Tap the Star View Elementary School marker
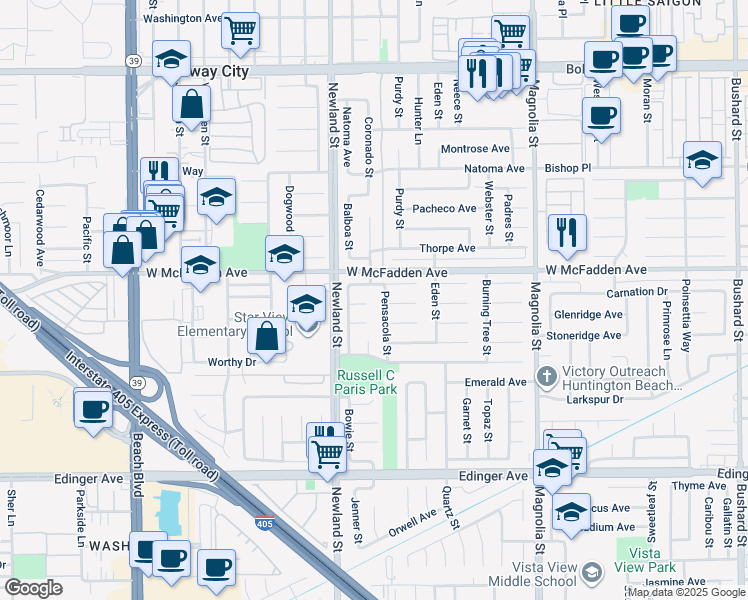This screenshot has height=600, width=748. pos(306,305)
